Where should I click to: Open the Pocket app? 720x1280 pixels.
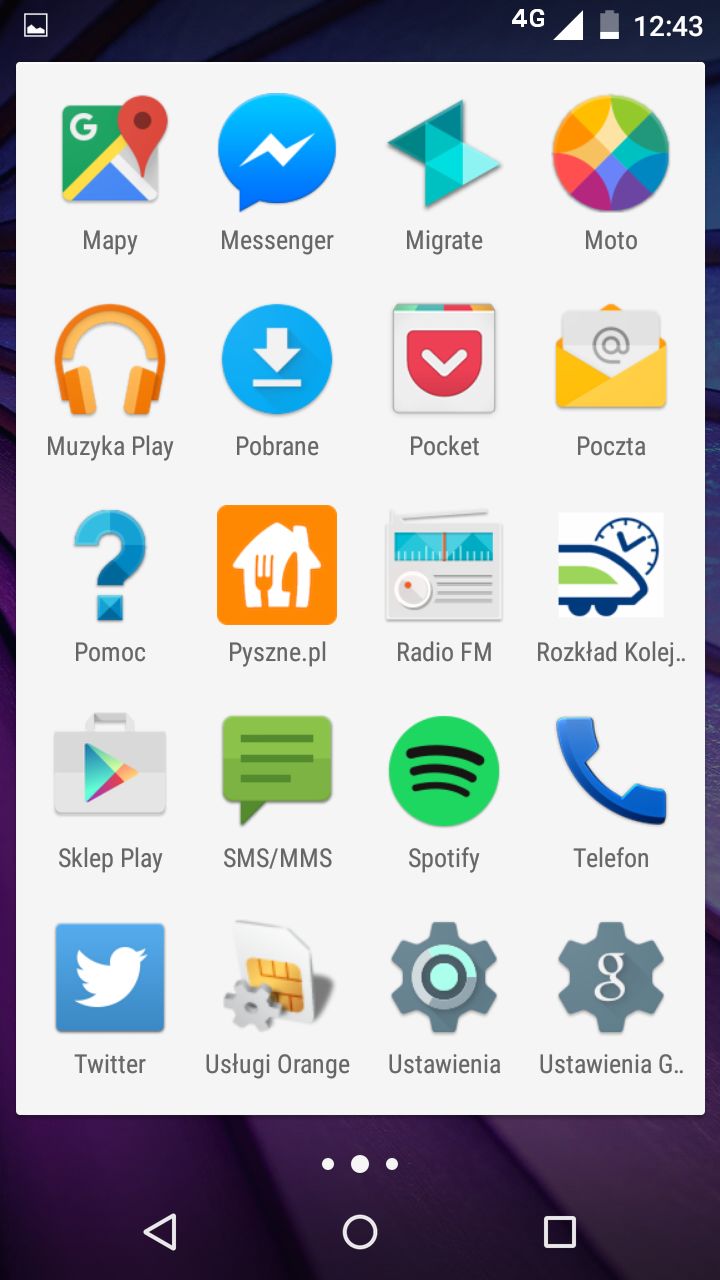pyautogui.click(x=444, y=360)
